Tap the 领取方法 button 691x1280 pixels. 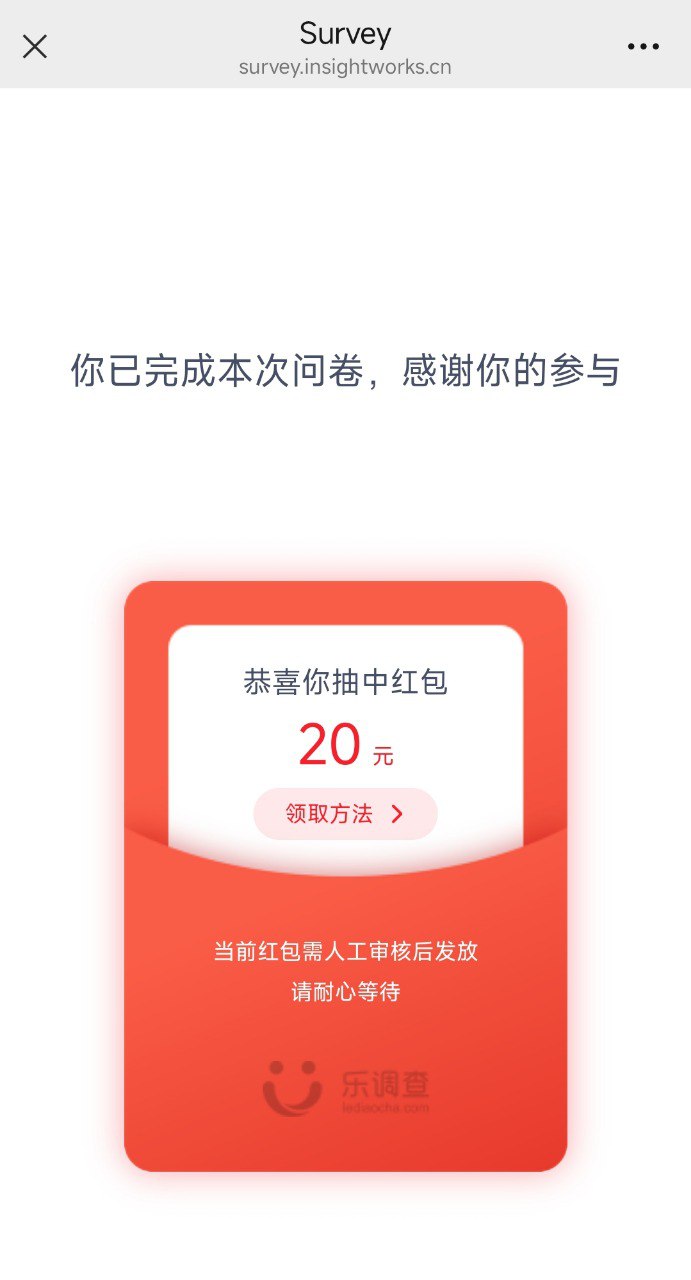(345, 813)
